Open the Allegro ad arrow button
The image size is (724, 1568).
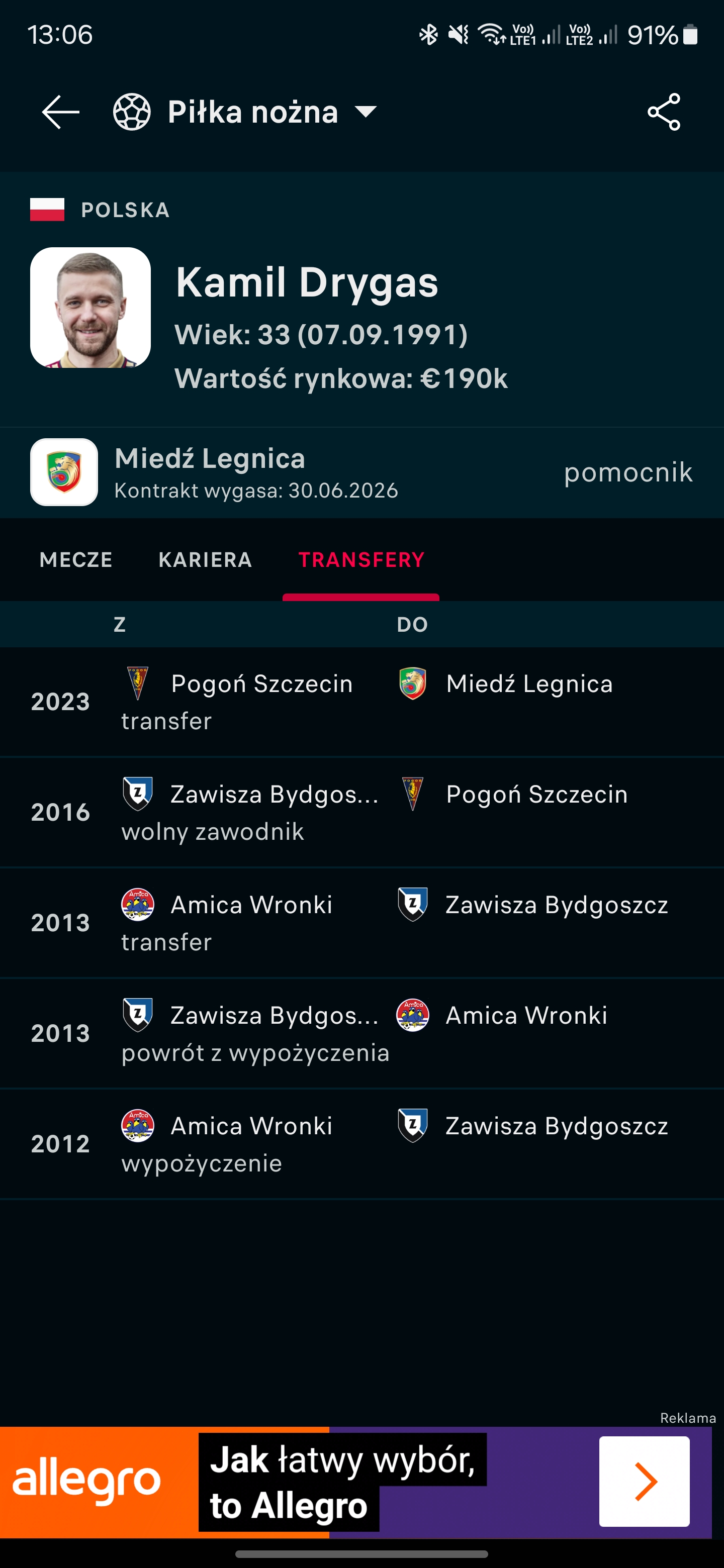[x=644, y=1482]
